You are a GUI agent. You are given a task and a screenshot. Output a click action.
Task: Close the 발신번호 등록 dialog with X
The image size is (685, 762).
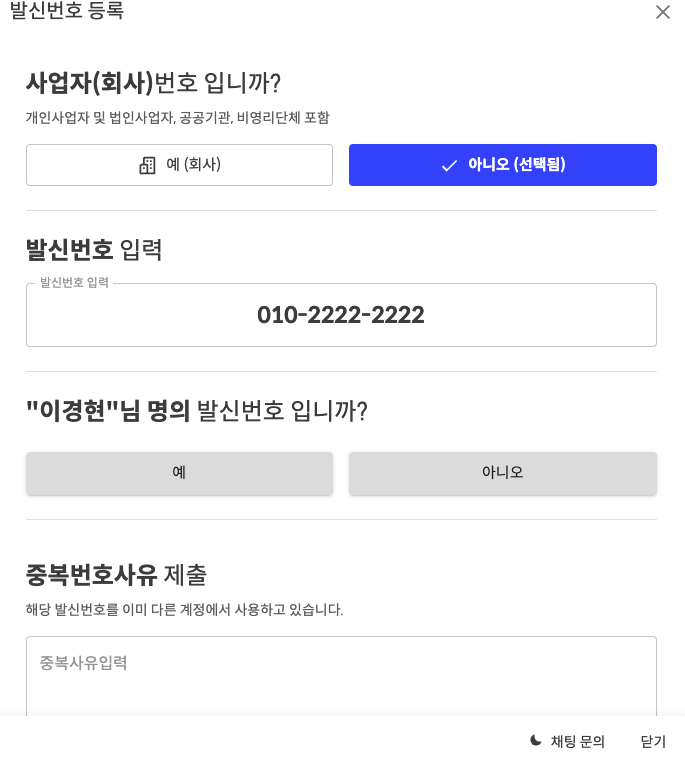tap(663, 12)
